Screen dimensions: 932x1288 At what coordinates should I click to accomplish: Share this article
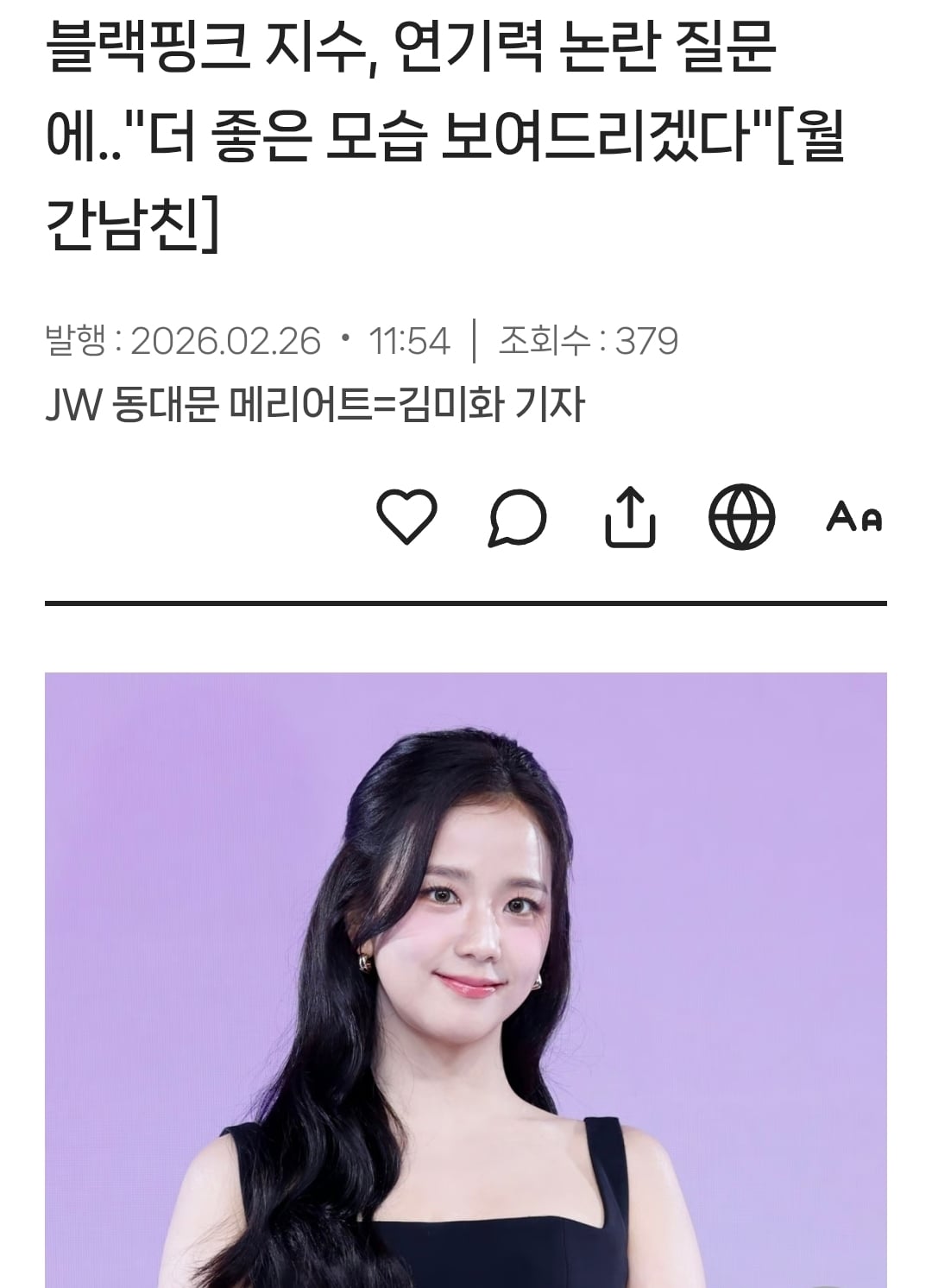630,517
